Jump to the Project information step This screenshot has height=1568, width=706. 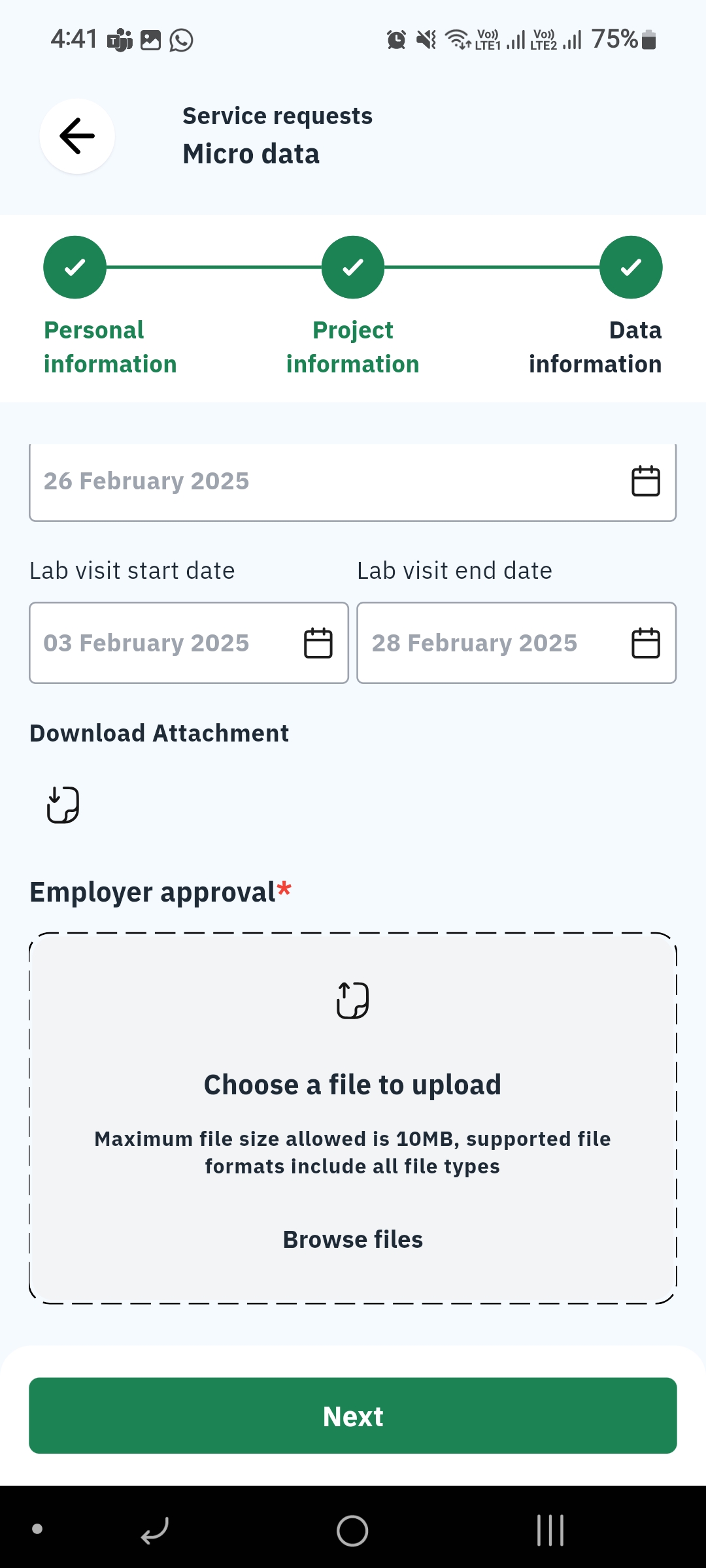tap(353, 267)
